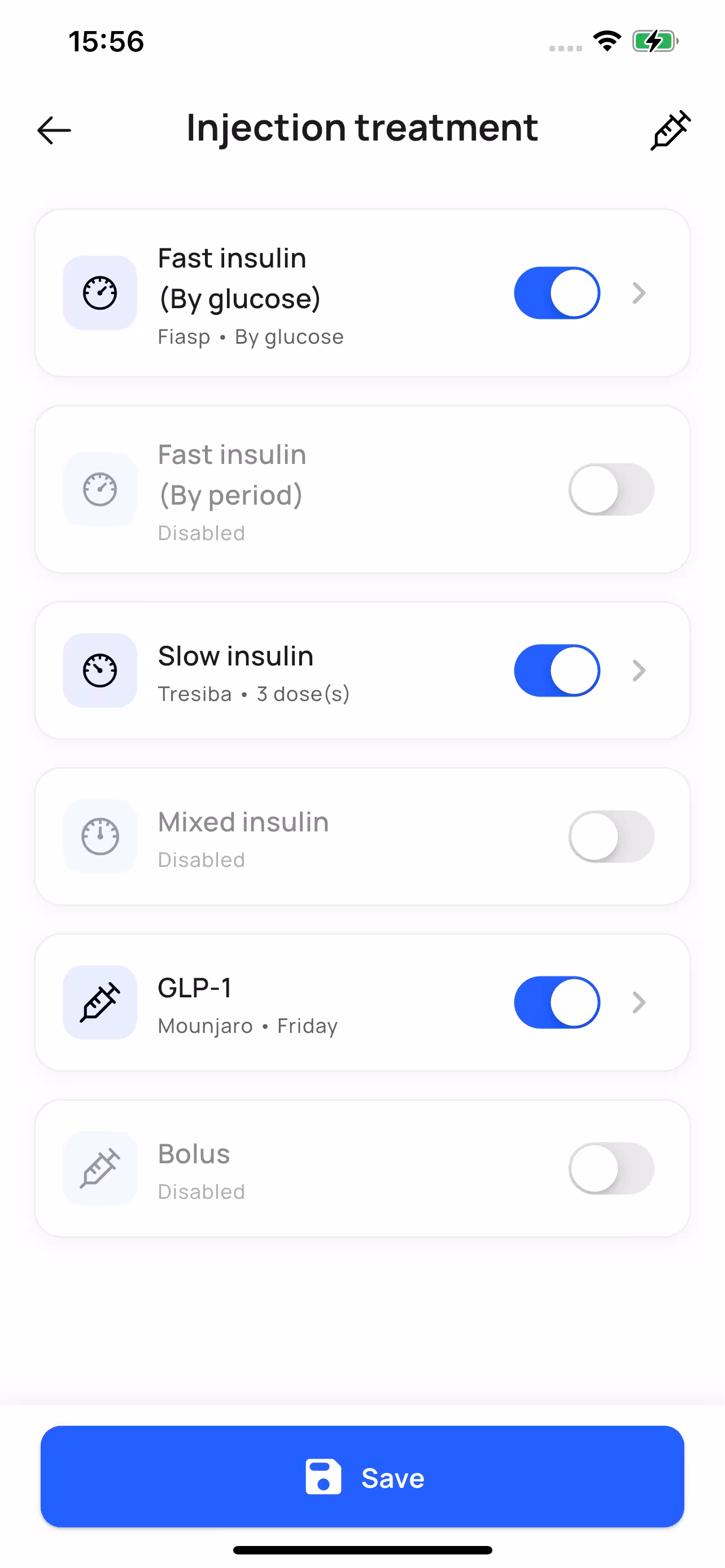
Task: Disable the Fast insulin (By glucose) switch
Action: click(x=556, y=293)
